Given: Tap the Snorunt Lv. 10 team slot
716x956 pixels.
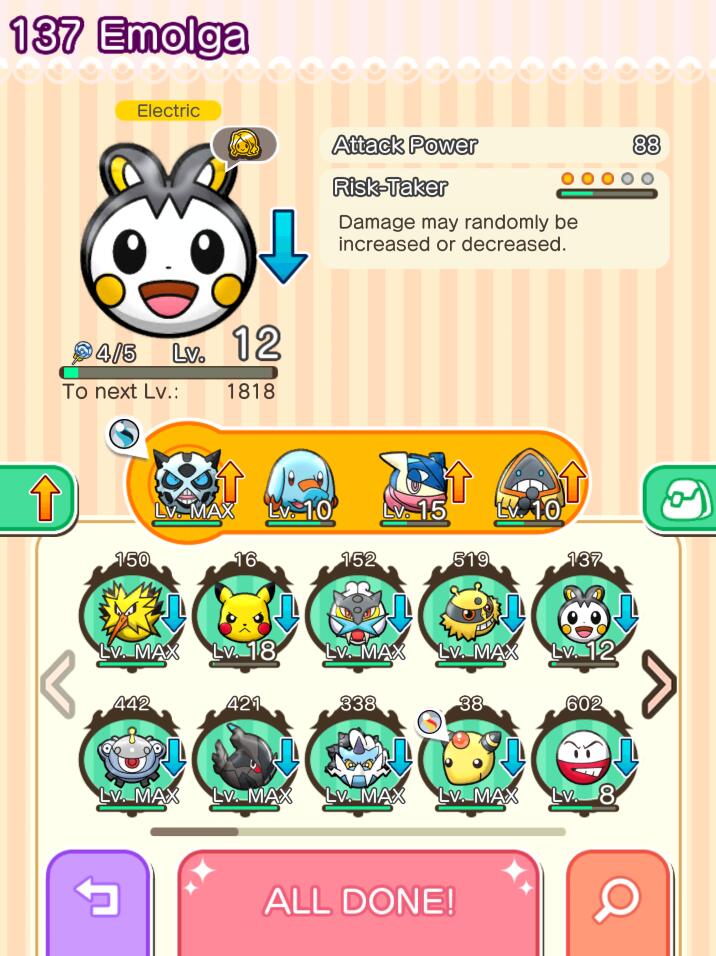Looking at the screenshot, I should [x=528, y=482].
